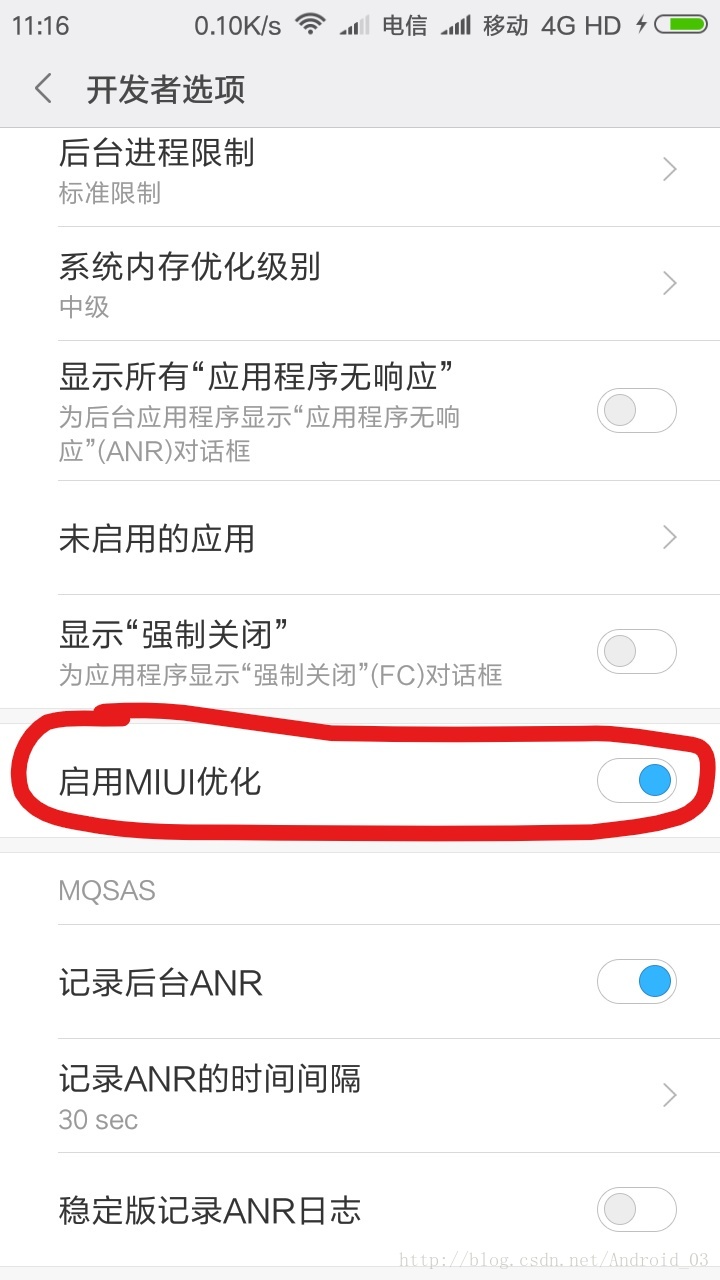The width and height of the screenshot is (720, 1280).
Task: Open 记录ANR的时间间隔 setting
Action: (360, 1096)
